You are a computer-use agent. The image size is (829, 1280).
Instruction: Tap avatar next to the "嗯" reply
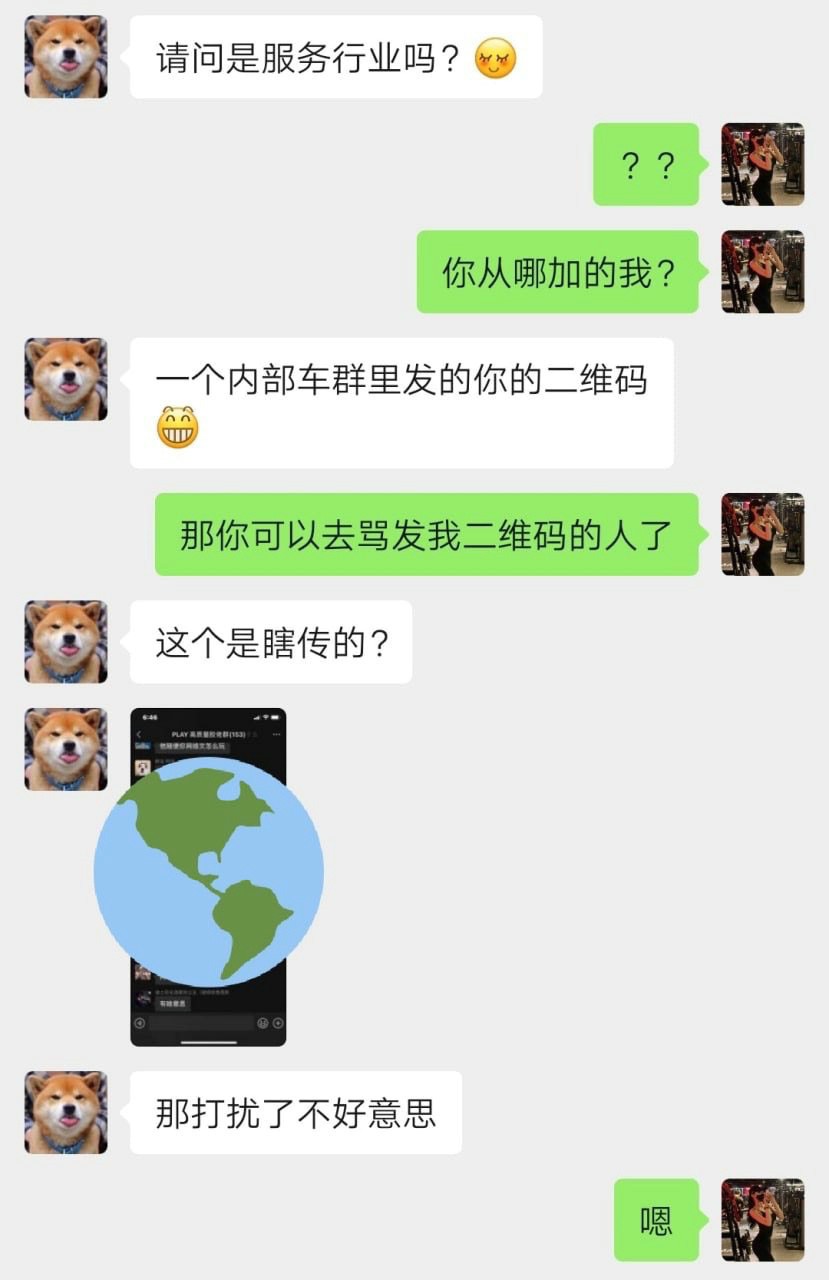click(762, 1219)
